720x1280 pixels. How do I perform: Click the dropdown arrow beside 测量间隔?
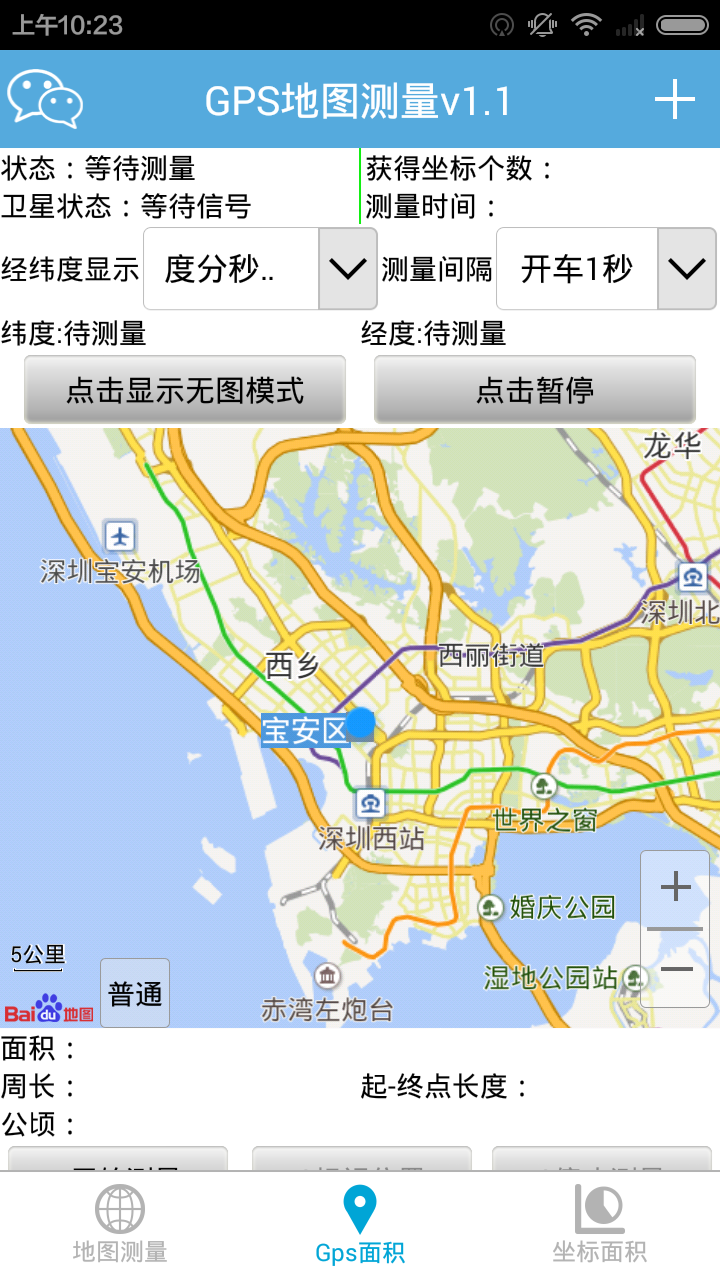pyautogui.click(x=686, y=268)
